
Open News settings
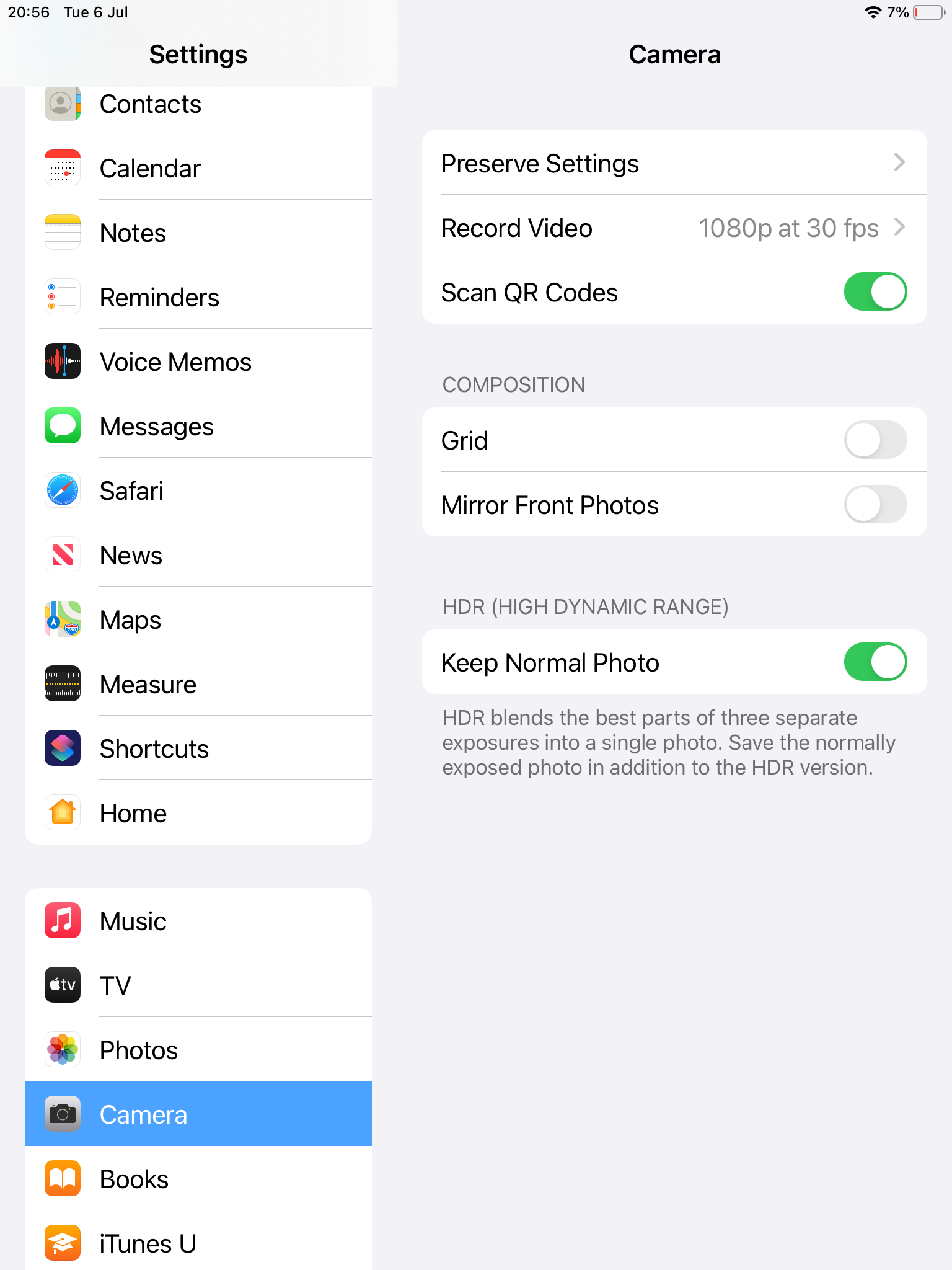click(x=198, y=556)
